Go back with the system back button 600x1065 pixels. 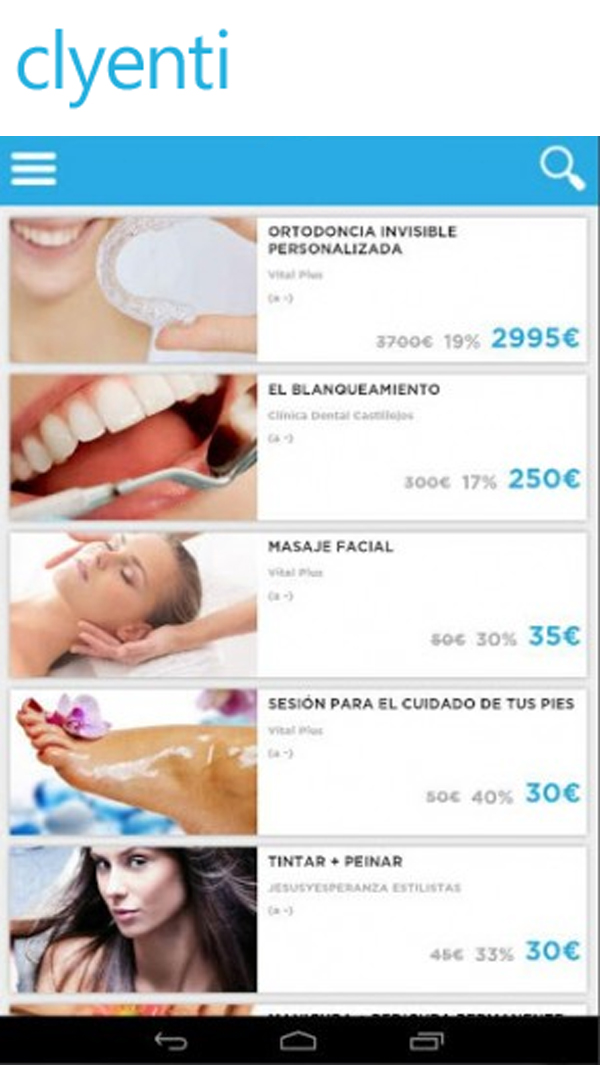(171, 1042)
